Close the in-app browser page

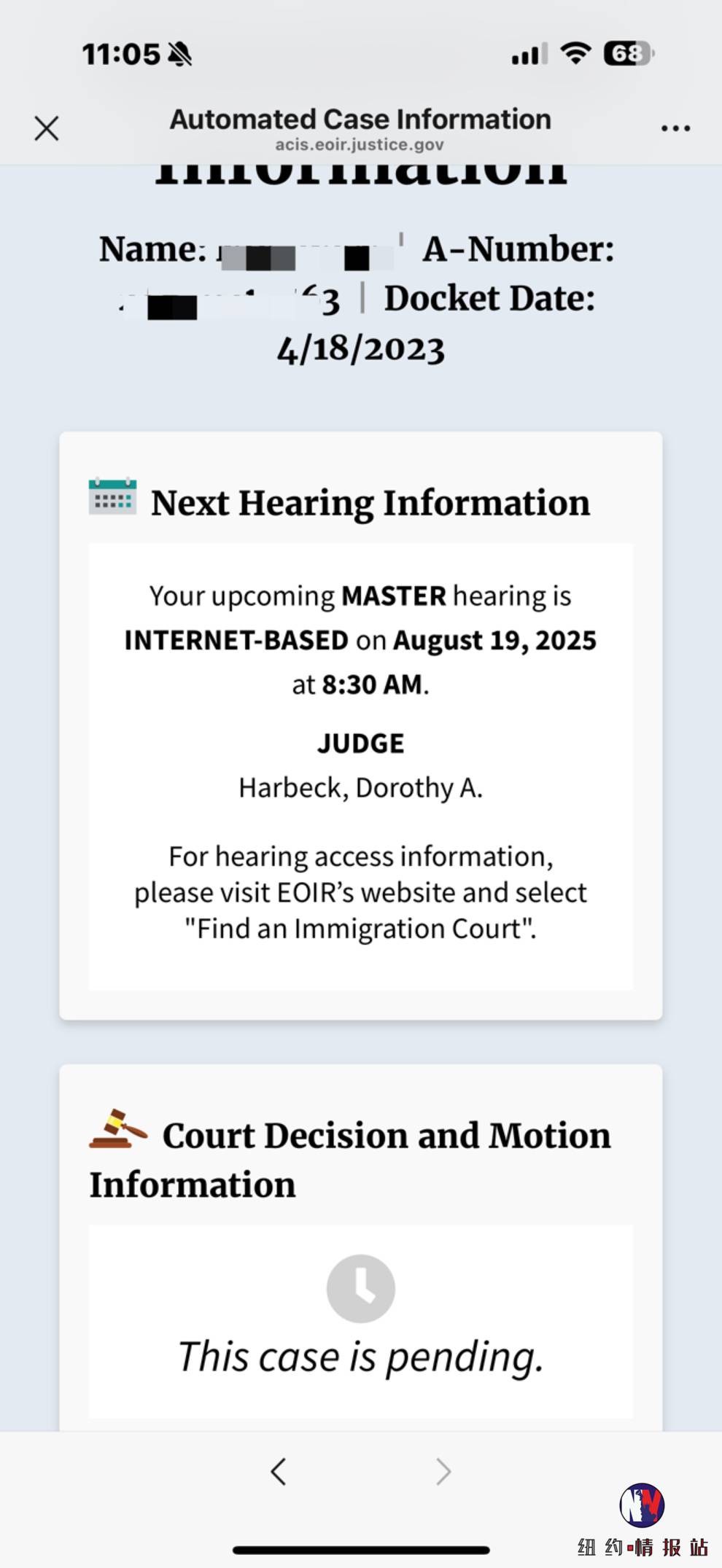47,128
